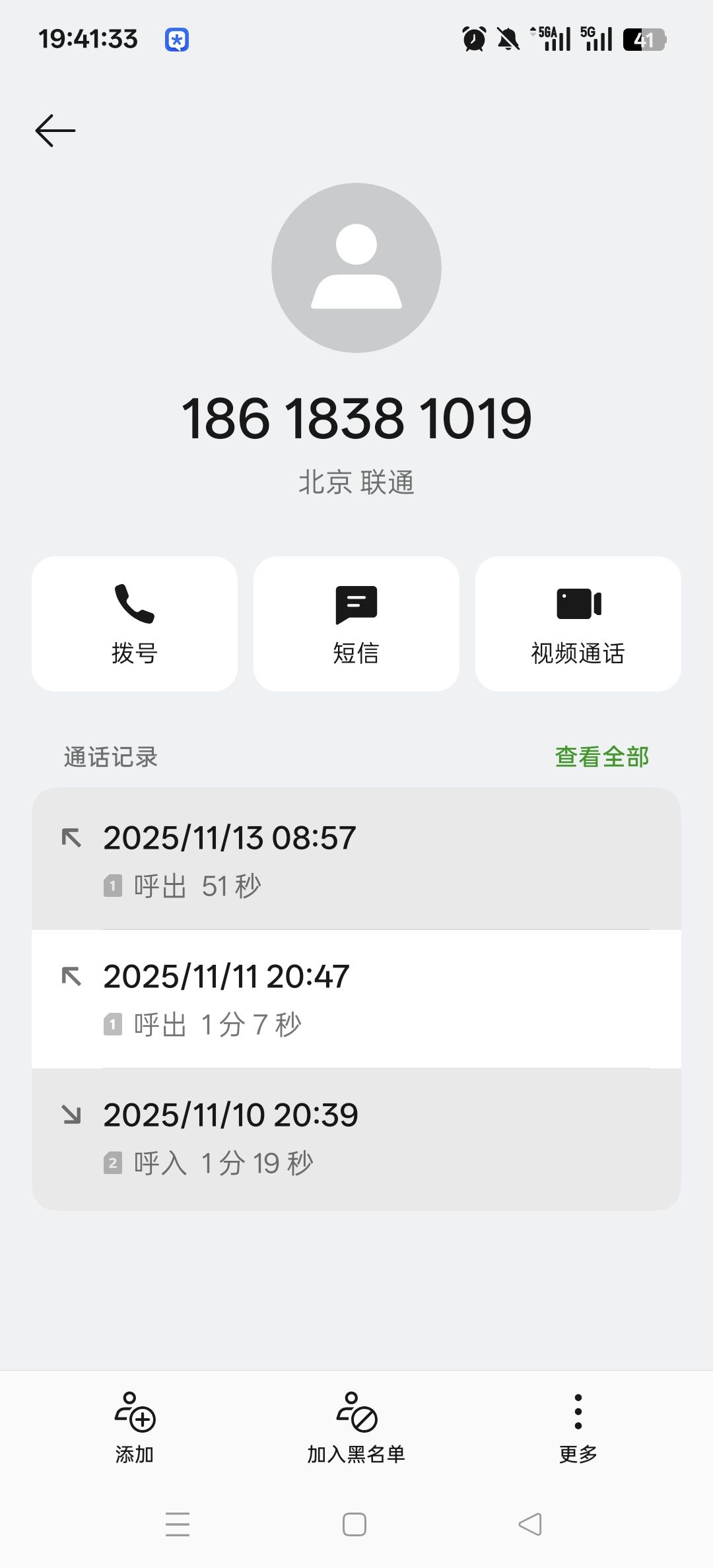The height and width of the screenshot is (1568, 713).
Task: Go to the system home screen
Action: 355,1524
